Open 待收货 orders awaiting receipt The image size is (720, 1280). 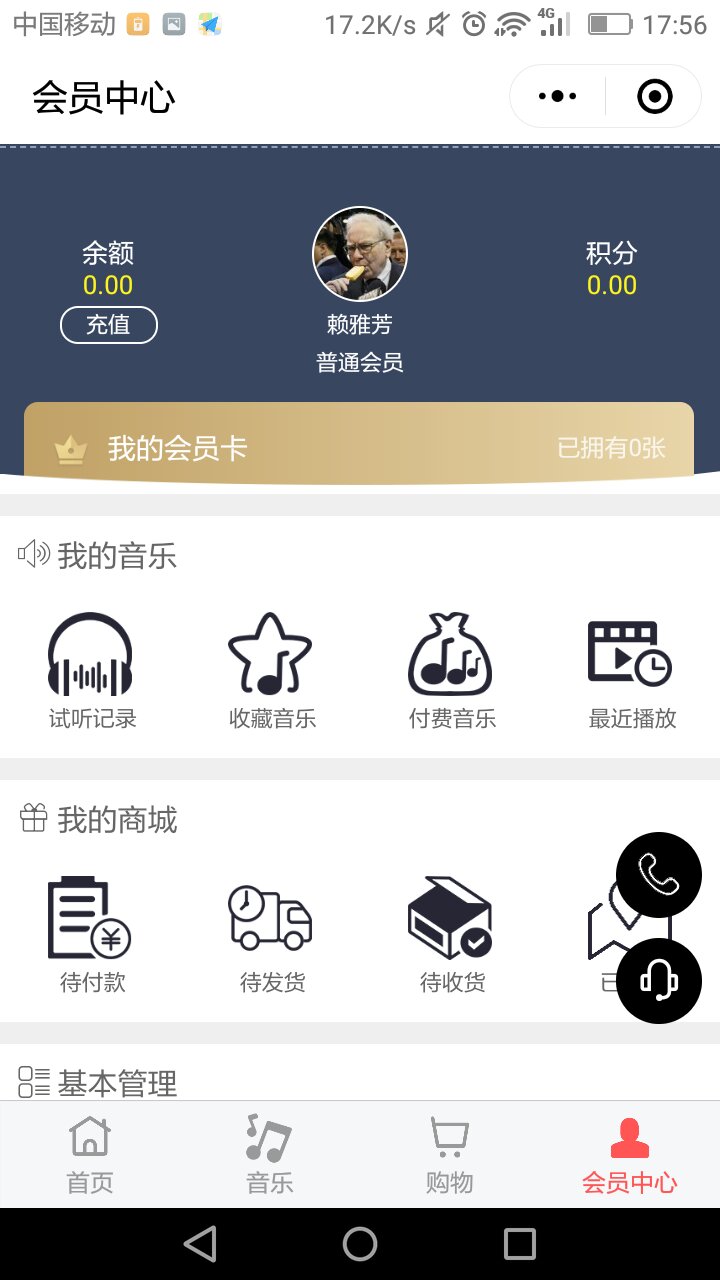(451, 934)
